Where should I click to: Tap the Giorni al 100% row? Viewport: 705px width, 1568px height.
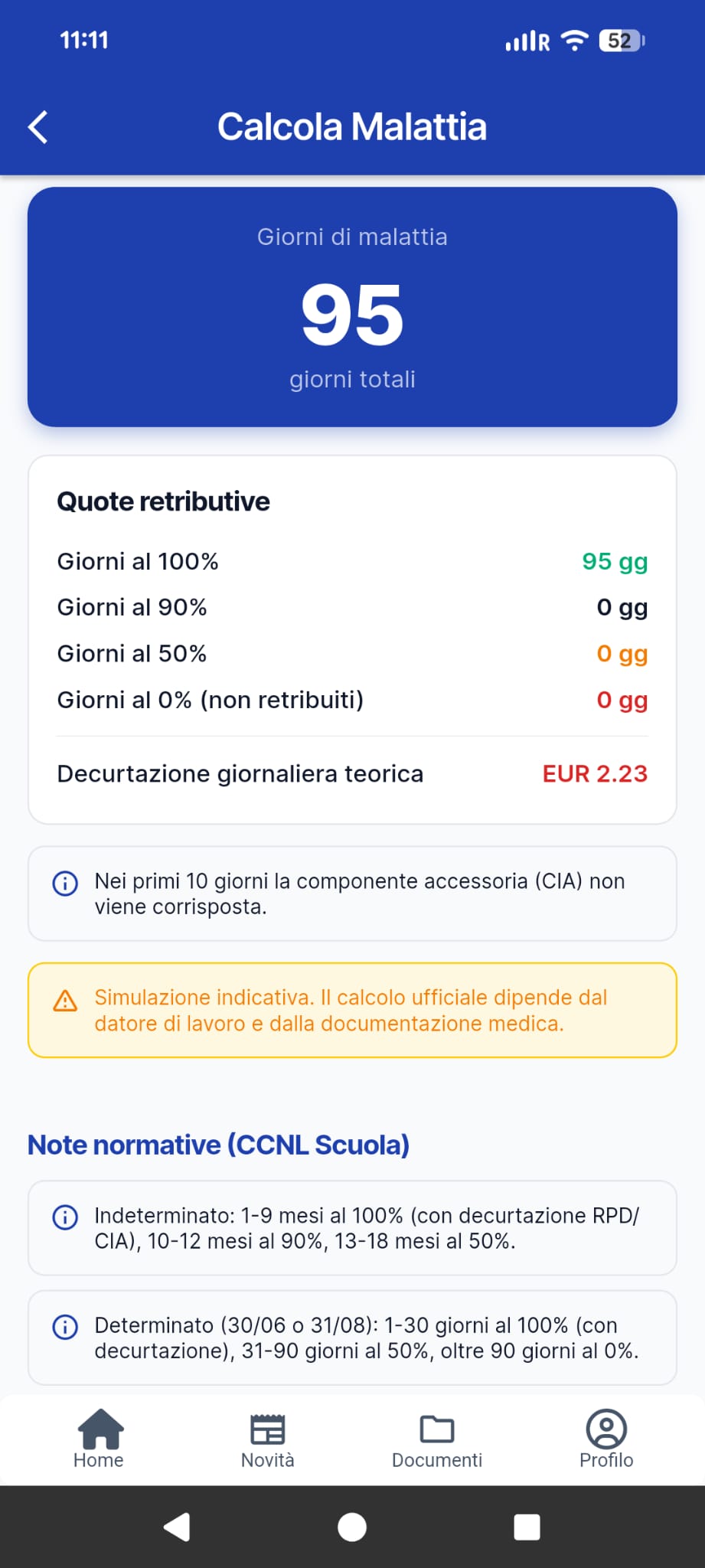[x=352, y=561]
